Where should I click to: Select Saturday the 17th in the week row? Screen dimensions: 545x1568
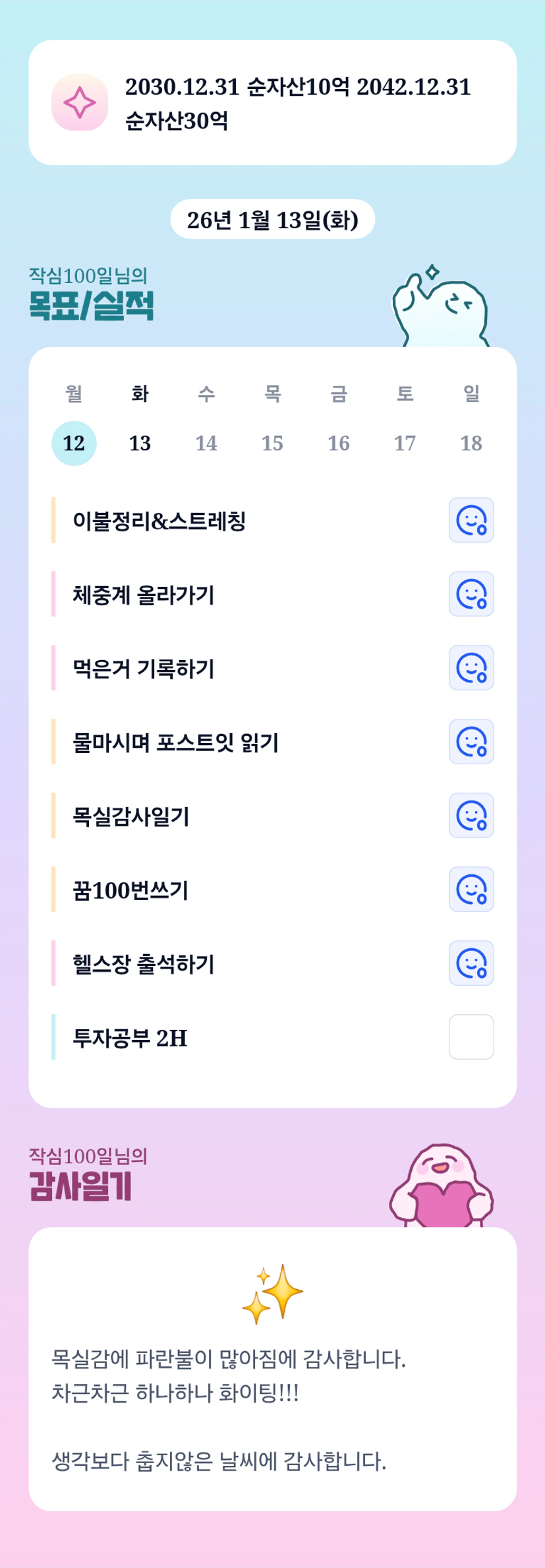point(405,443)
